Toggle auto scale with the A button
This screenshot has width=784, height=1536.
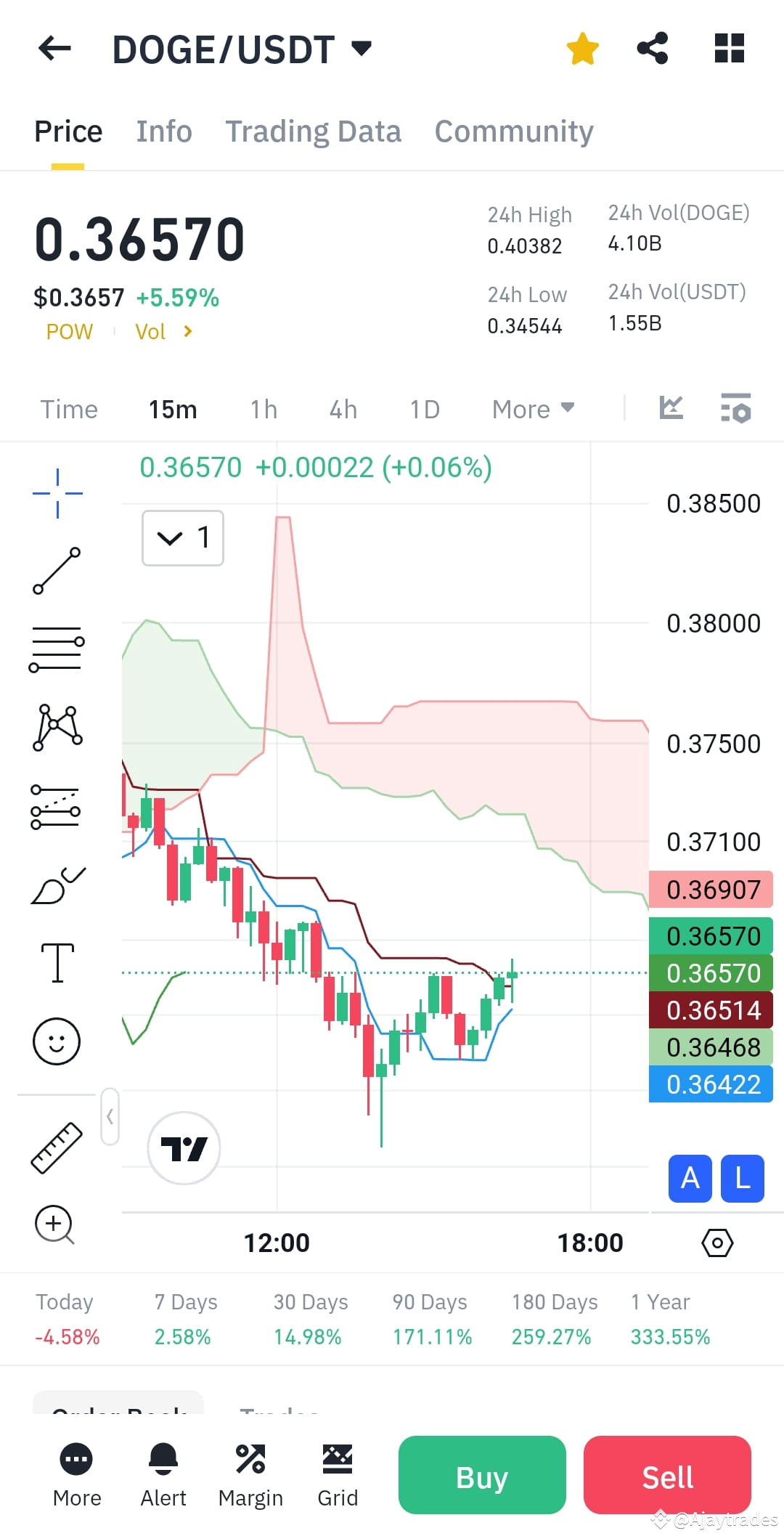coord(689,1179)
